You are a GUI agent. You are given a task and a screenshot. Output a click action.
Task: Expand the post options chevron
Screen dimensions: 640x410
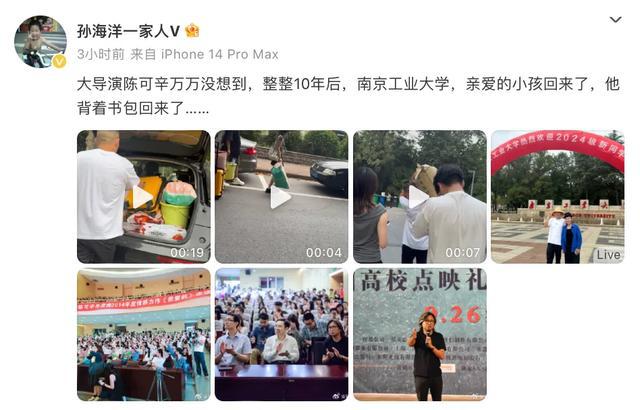coord(615,20)
